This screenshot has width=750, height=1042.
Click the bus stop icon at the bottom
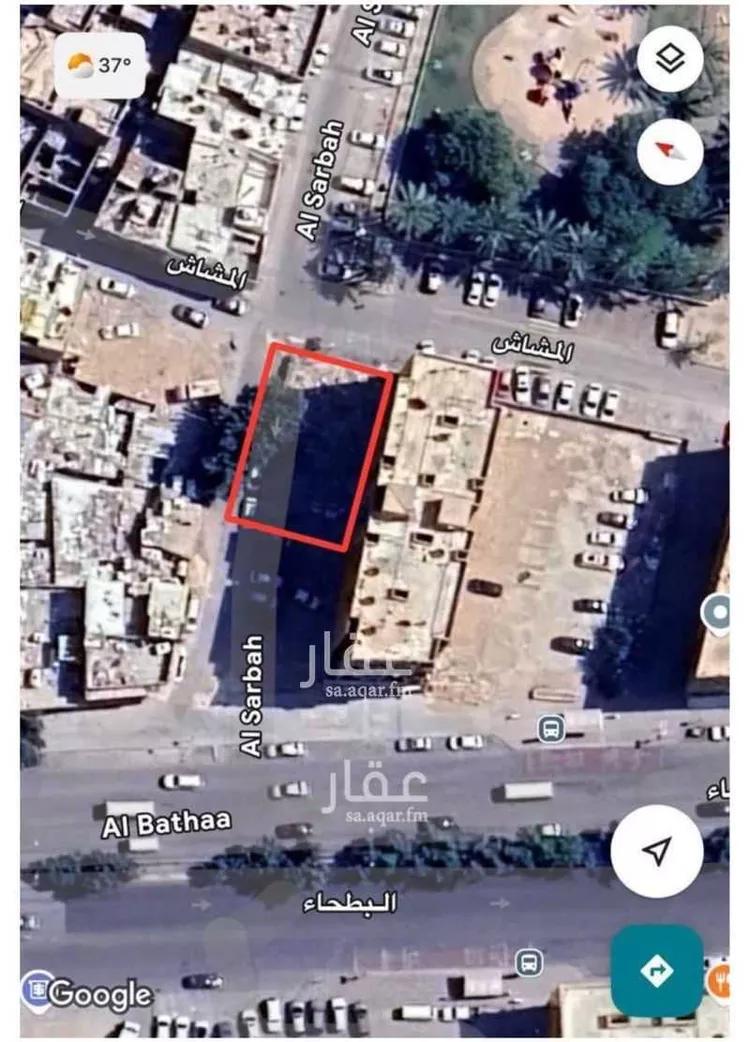tap(527, 962)
